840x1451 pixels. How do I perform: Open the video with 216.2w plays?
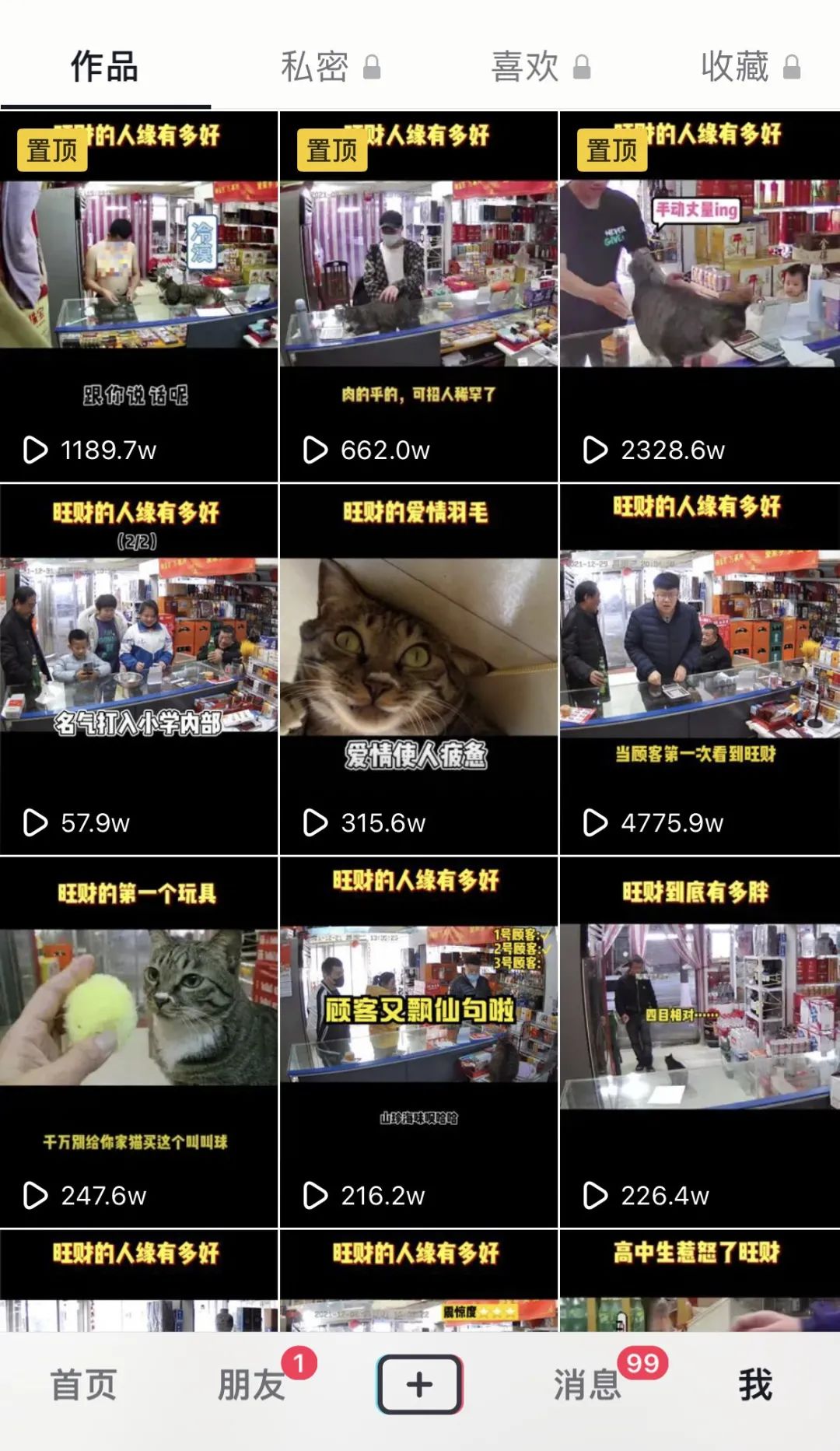click(418, 1043)
